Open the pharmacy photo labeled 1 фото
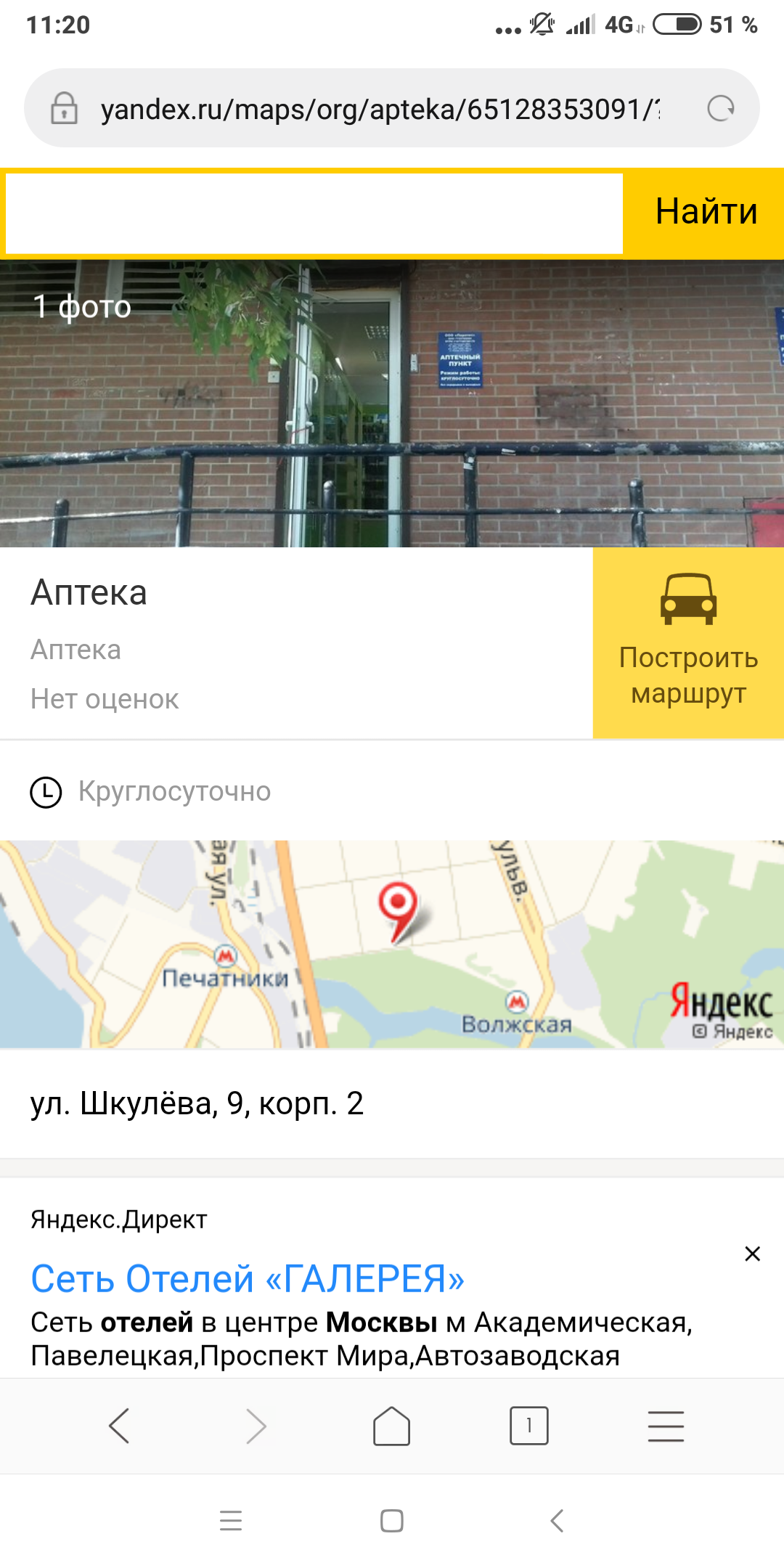 (x=392, y=404)
